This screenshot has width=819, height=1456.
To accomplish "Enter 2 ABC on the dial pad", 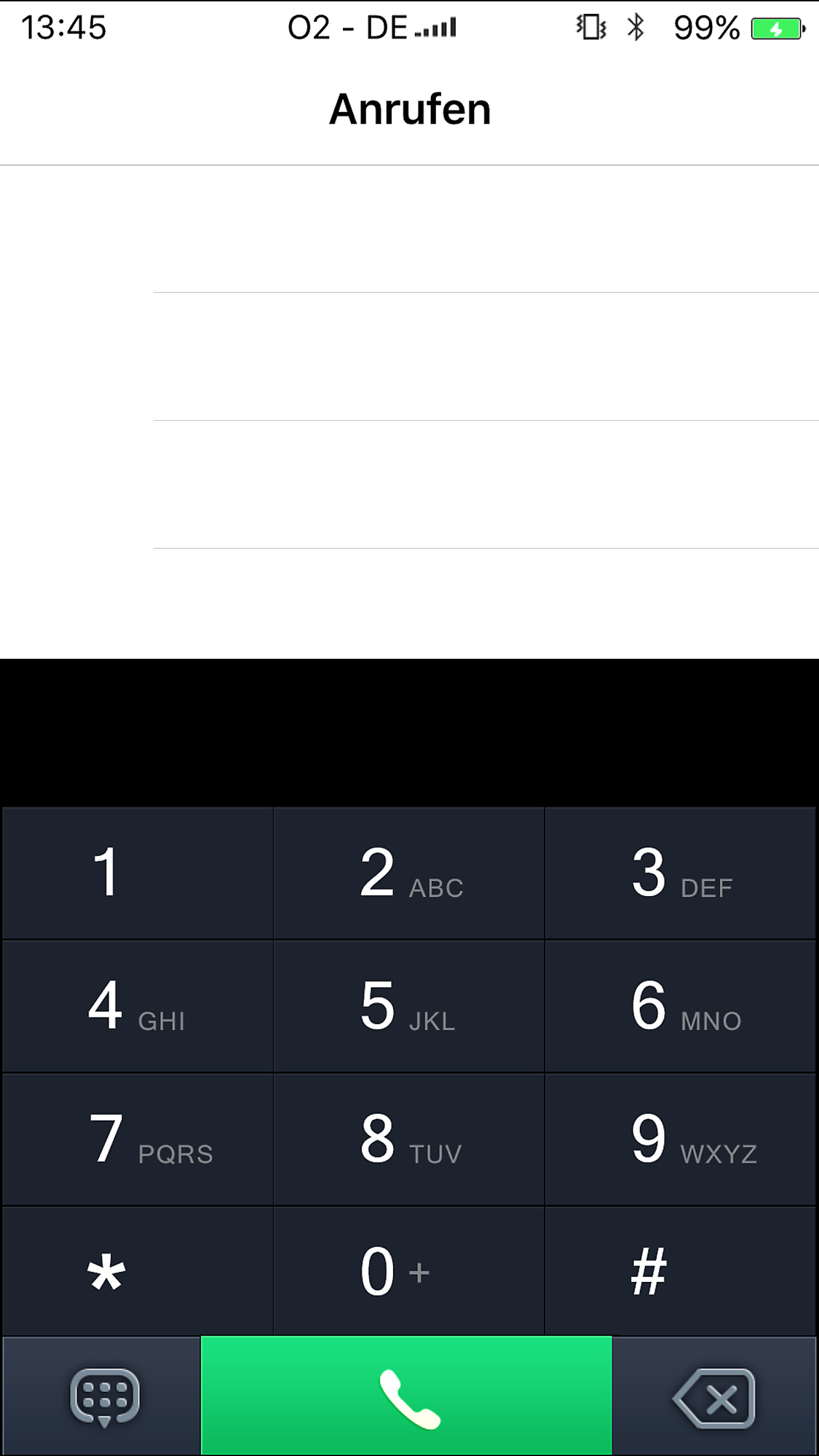I will pyautogui.click(x=408, y=873).
